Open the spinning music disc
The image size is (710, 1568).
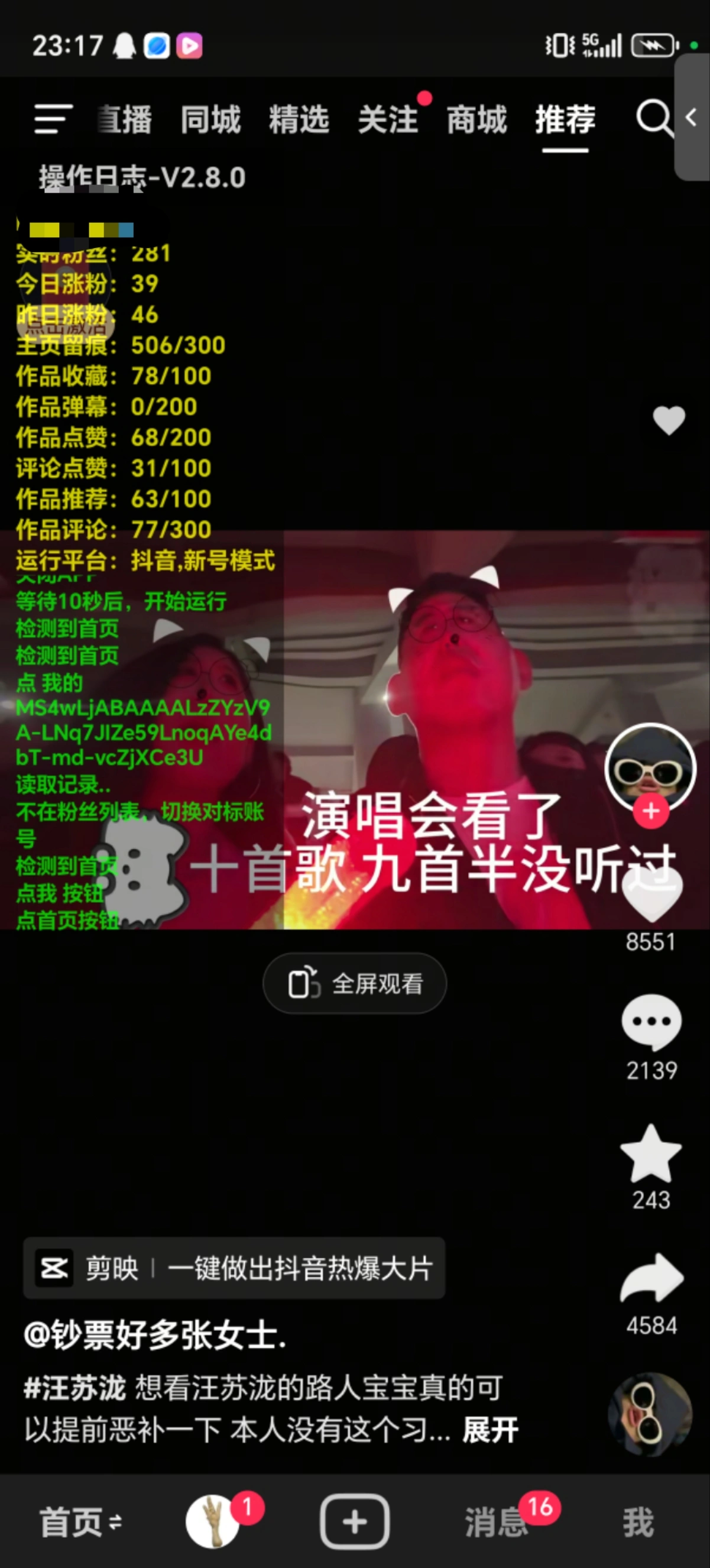pyautogui.click(x=650, y=1415)
